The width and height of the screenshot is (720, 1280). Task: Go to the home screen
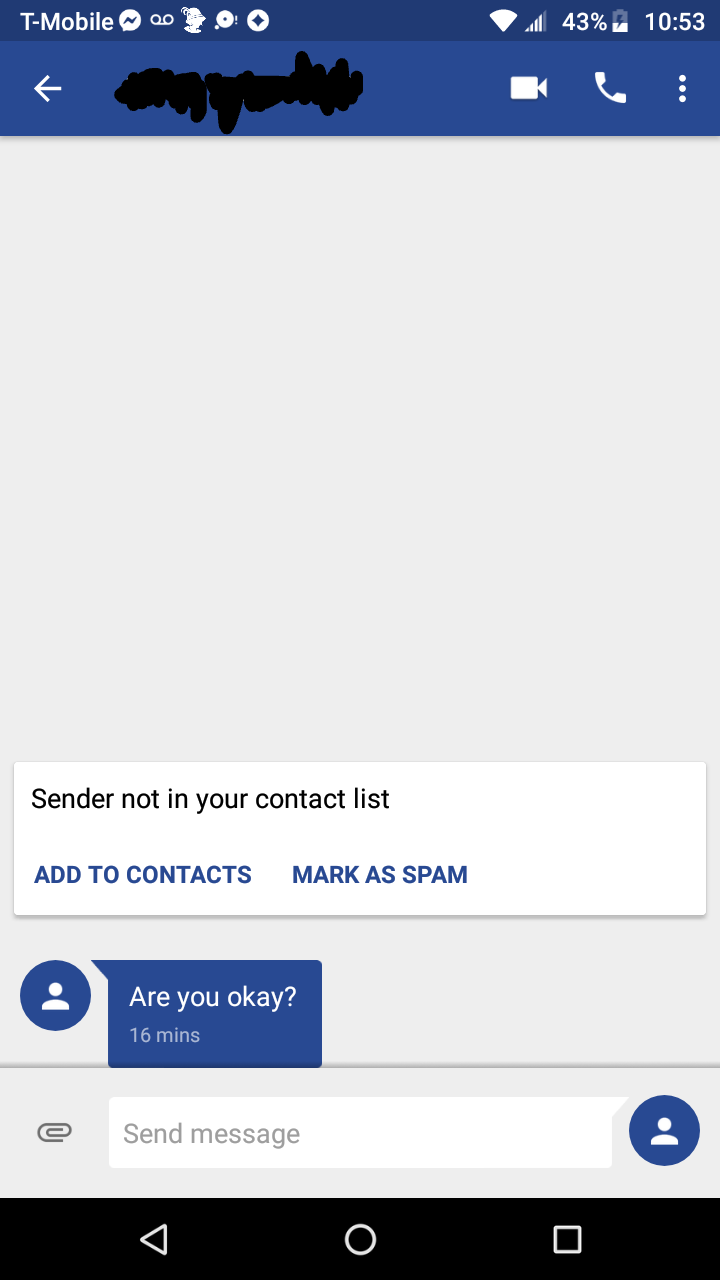click(360, 1240)
